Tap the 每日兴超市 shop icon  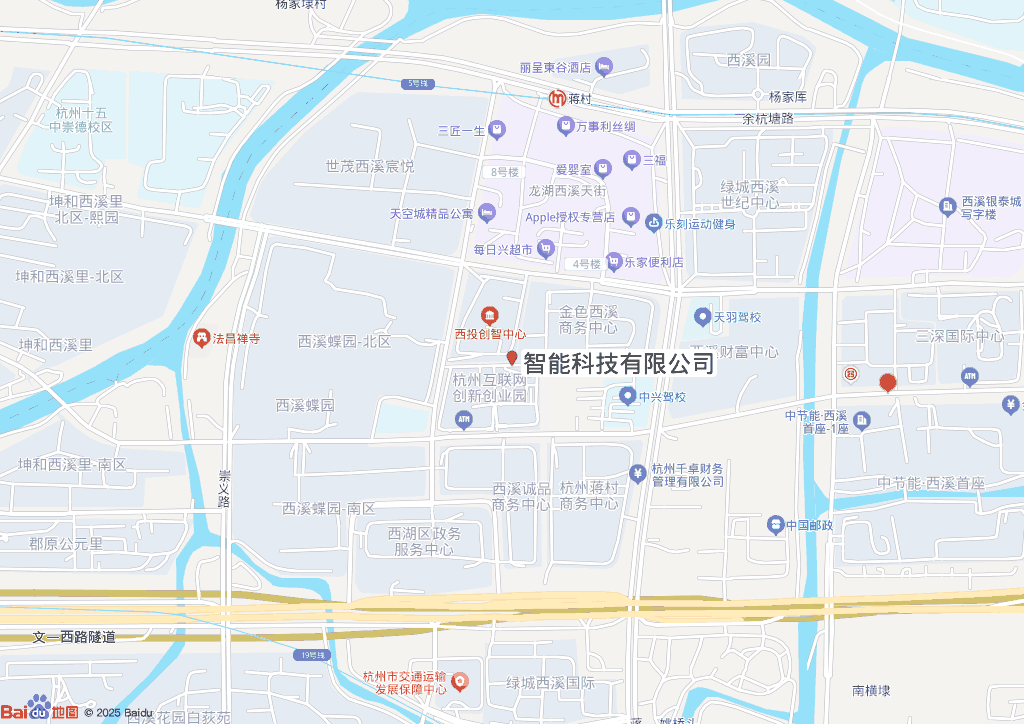(x=545, y=247)
